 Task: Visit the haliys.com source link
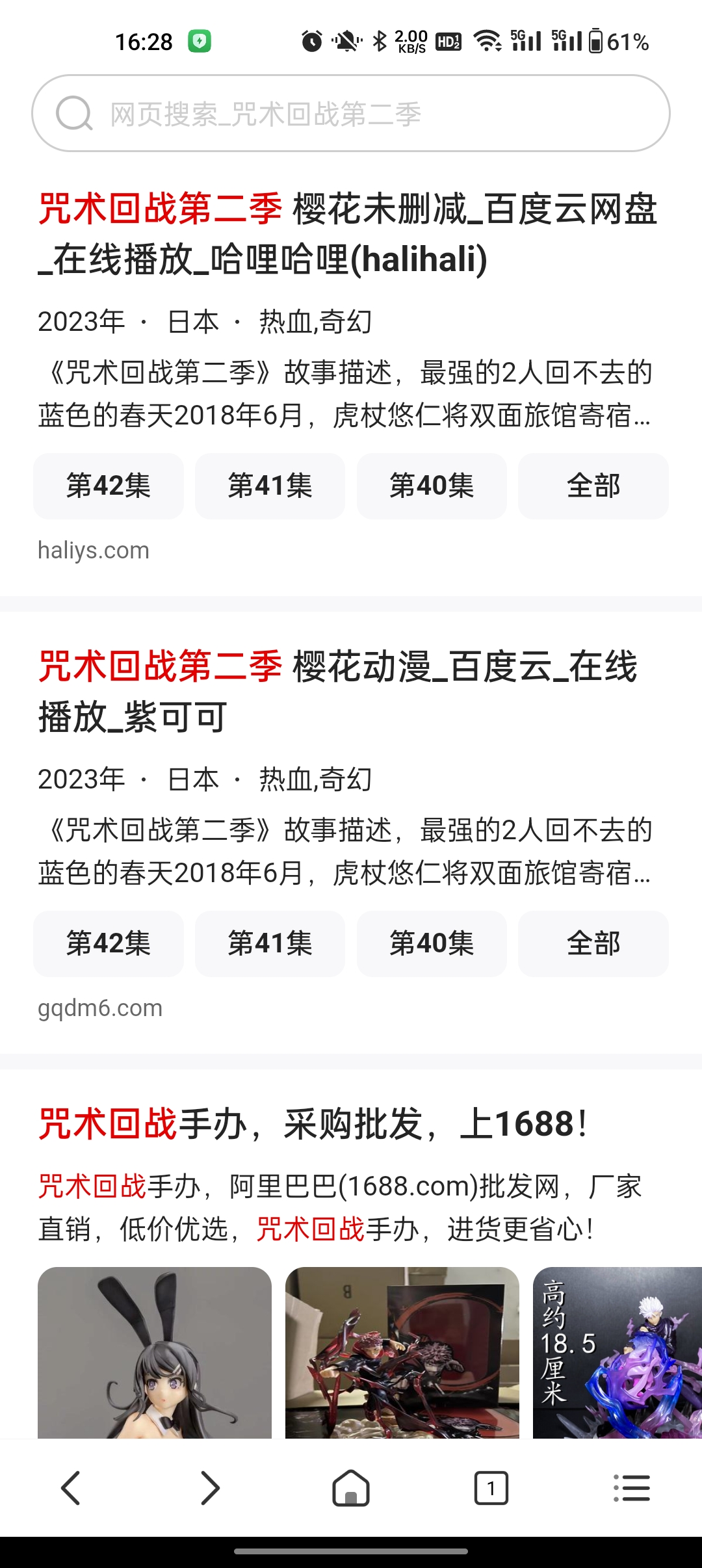point(93,551)
